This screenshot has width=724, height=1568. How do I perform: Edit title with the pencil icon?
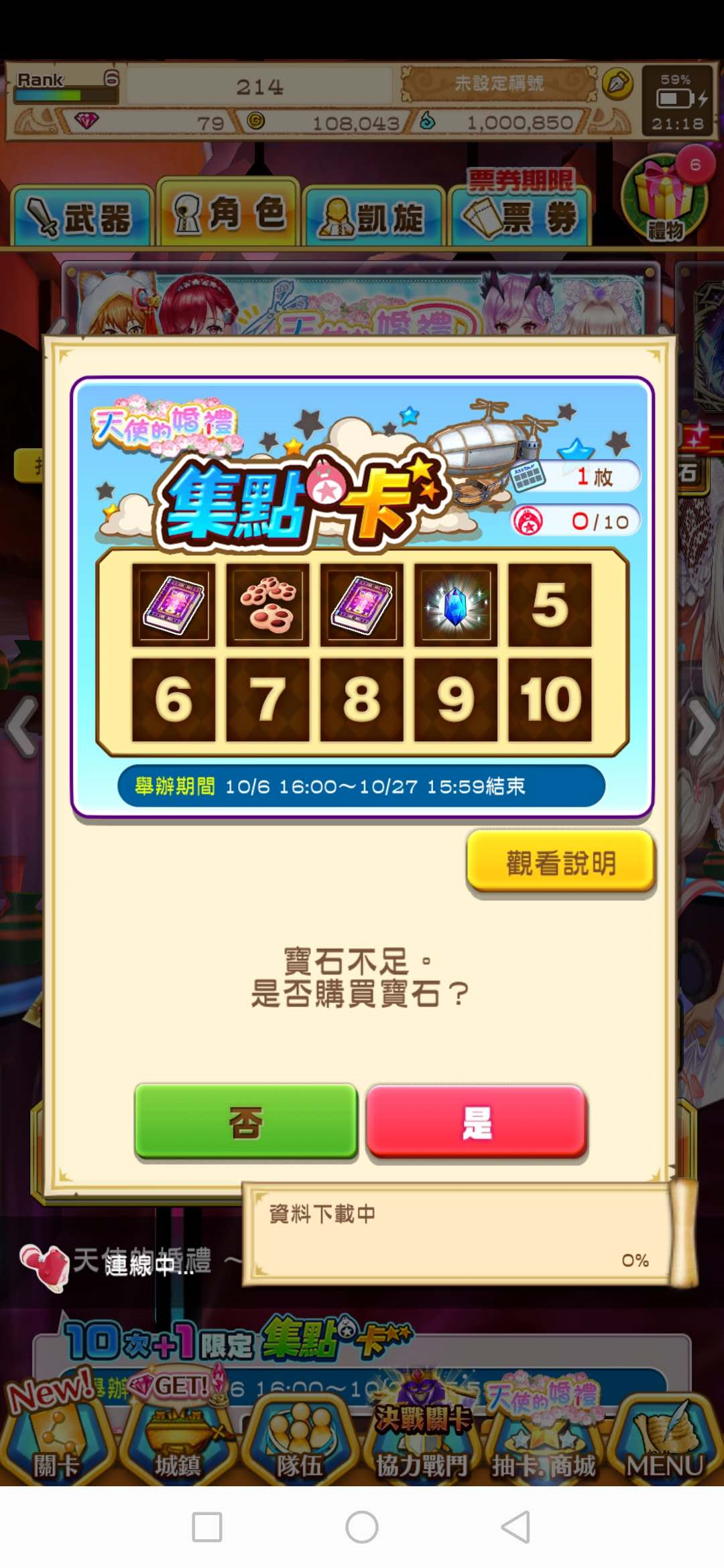pos(617,84)
